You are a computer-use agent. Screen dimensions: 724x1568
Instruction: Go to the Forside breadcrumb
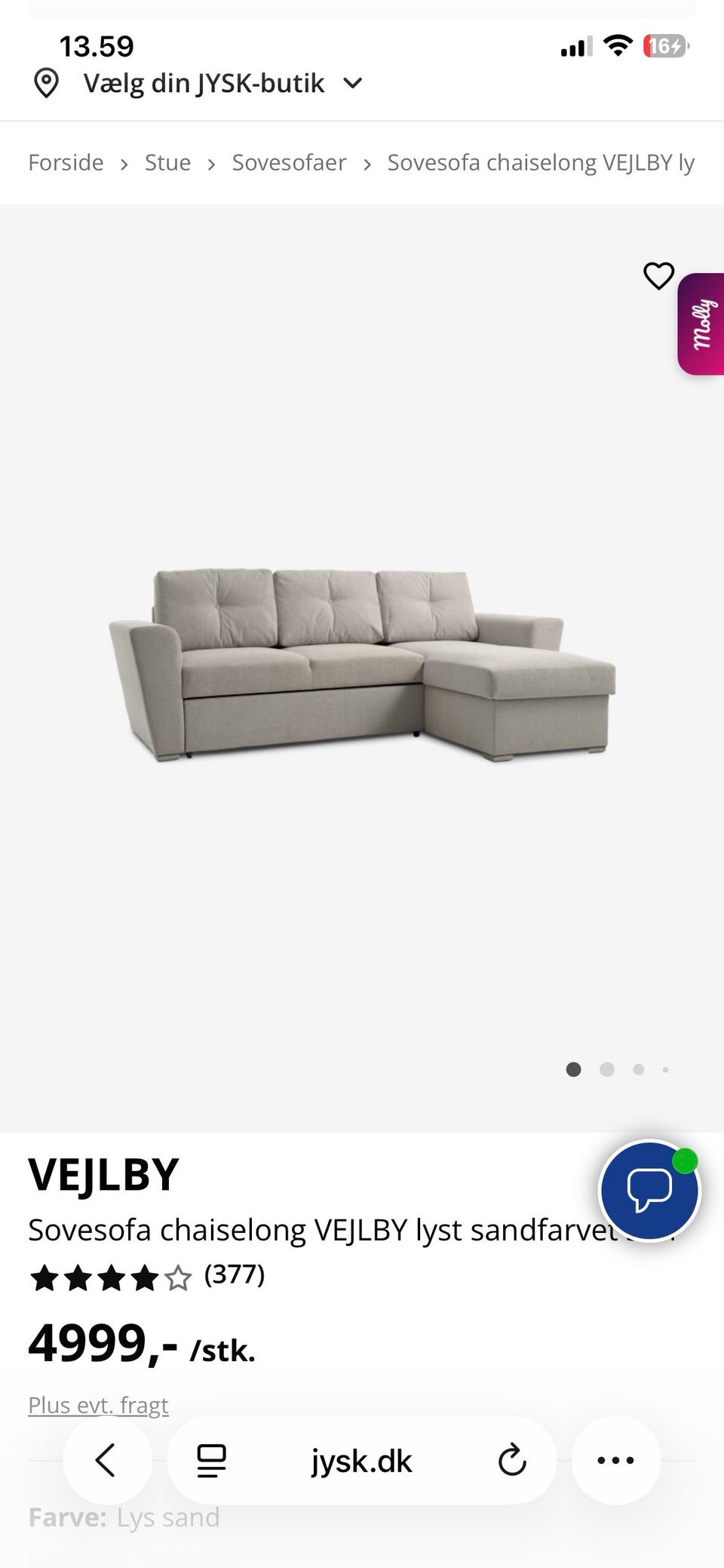(x=66, y=163)
